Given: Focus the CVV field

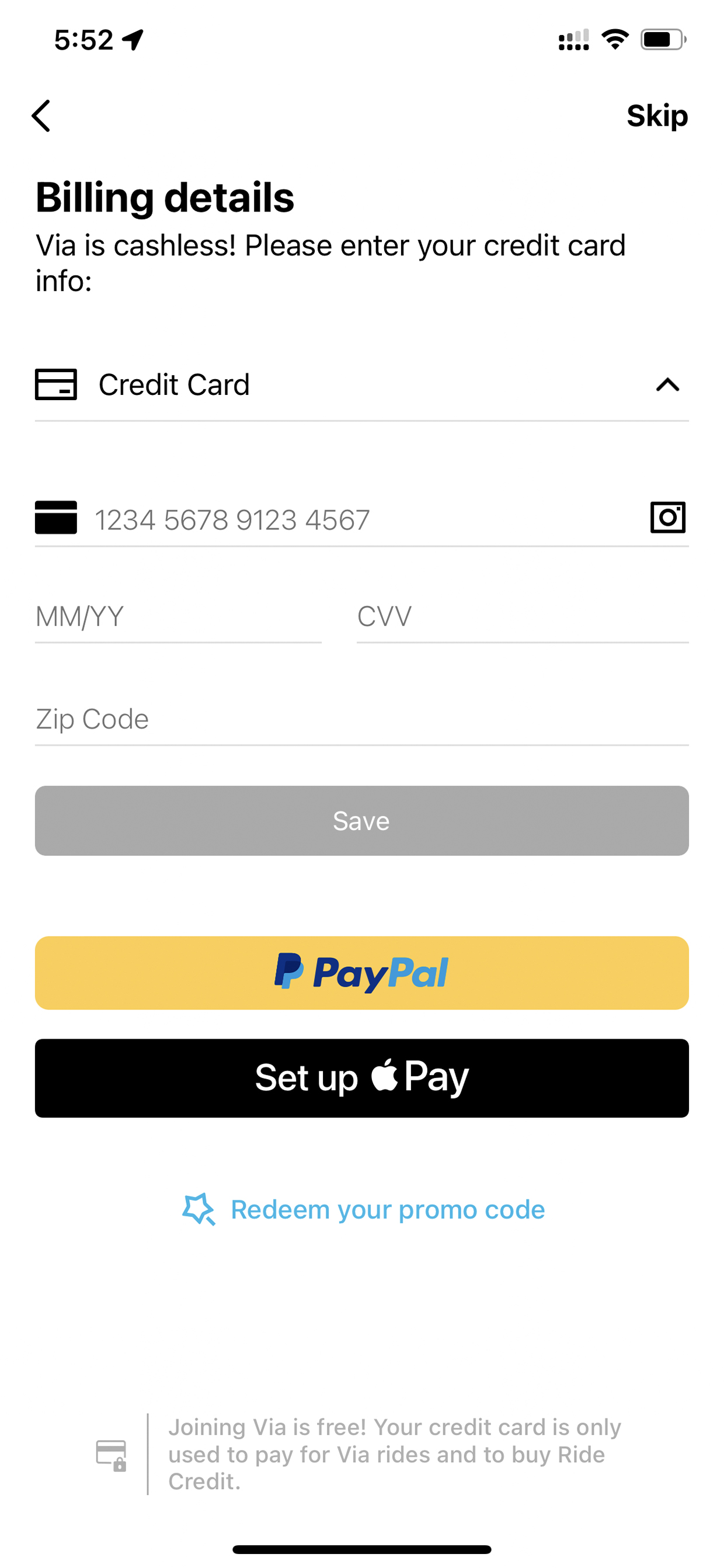Looking at the screenshot, I should [x=523, y=618].
